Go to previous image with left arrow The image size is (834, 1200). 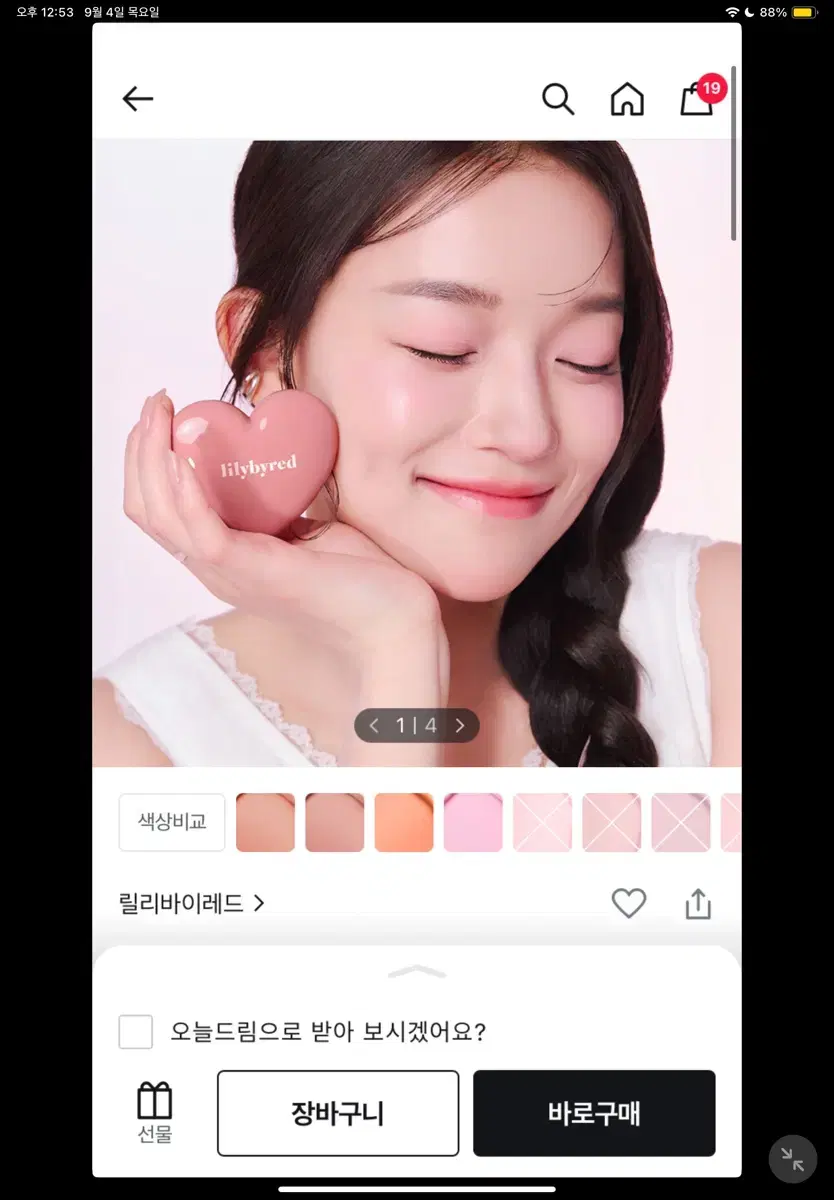373,725
